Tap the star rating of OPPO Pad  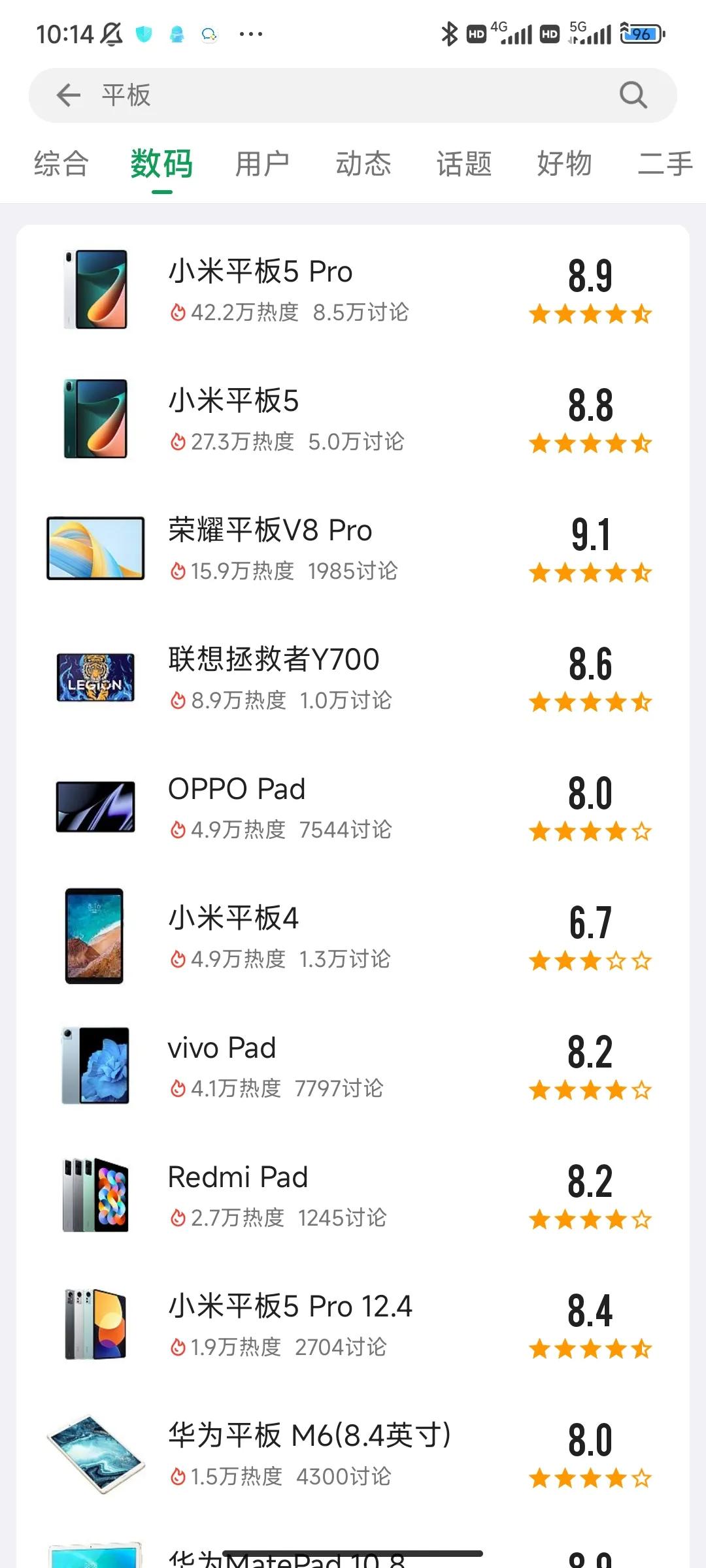click(x=590, y=831)
